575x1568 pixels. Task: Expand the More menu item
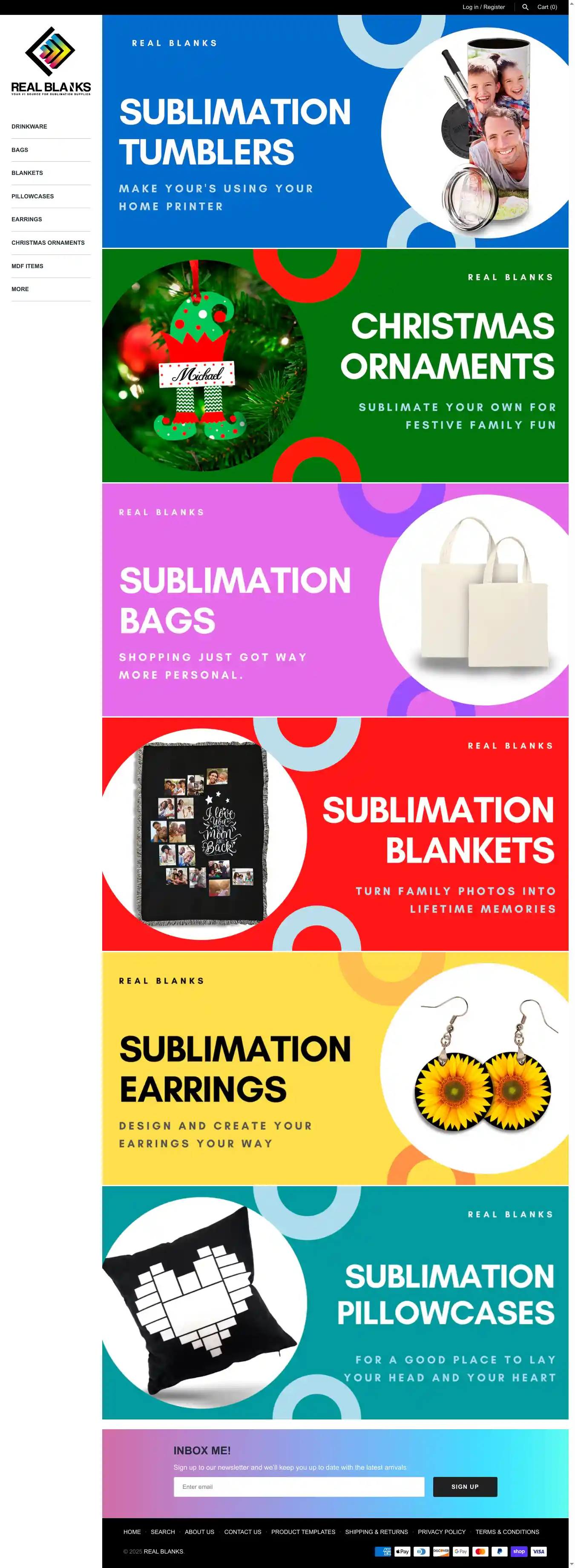pyautogui.click(x=20, y=289)
